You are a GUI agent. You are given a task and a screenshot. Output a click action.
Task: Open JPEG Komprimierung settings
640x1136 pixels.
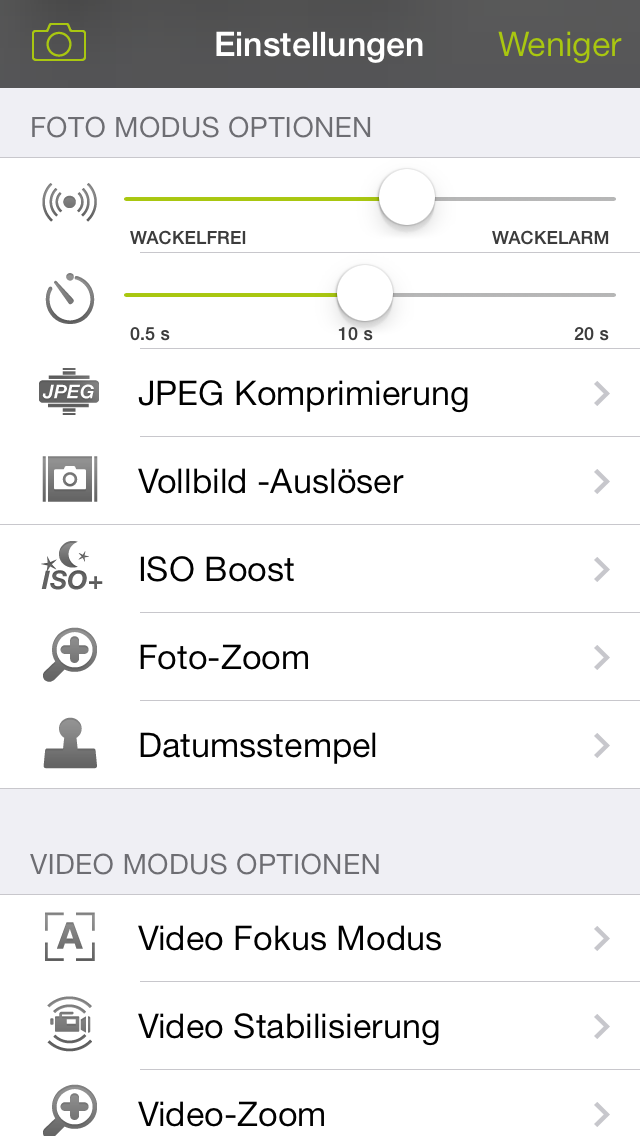click(x=320, y=393)
